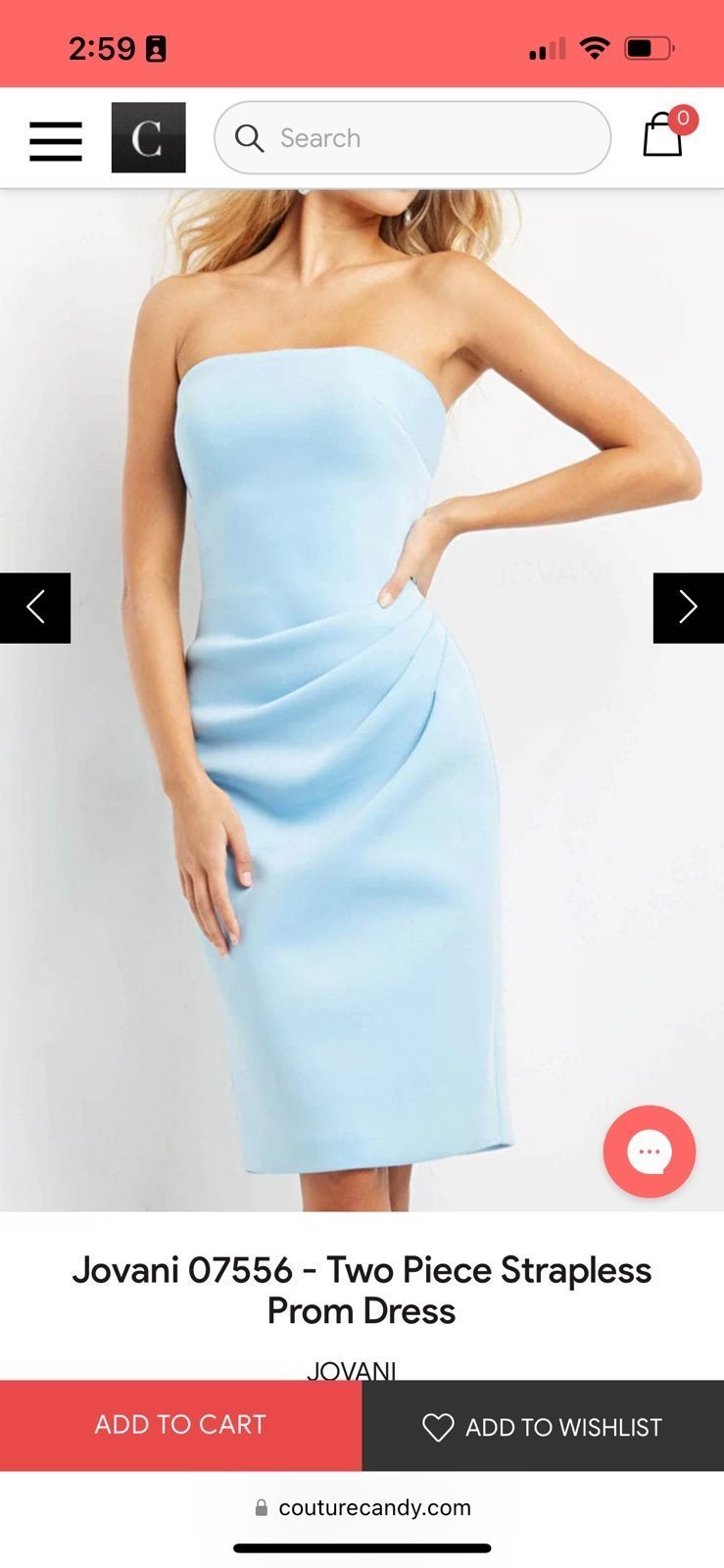Open the Jovani dress product image
The height and width of the screenshot is (1568, 724).
[x=362, y=701]
